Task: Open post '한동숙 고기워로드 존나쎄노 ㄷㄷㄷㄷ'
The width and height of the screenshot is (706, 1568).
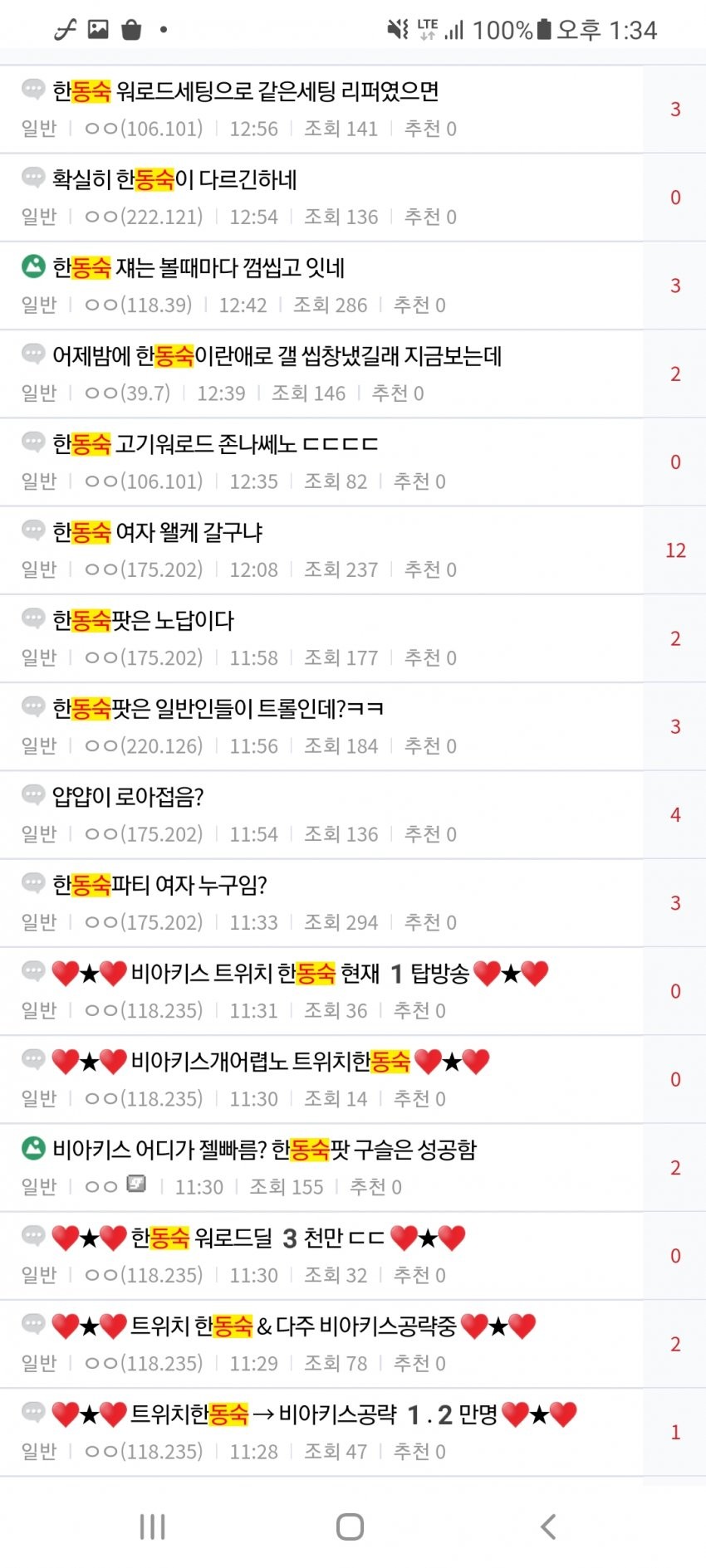Action: 214,444
